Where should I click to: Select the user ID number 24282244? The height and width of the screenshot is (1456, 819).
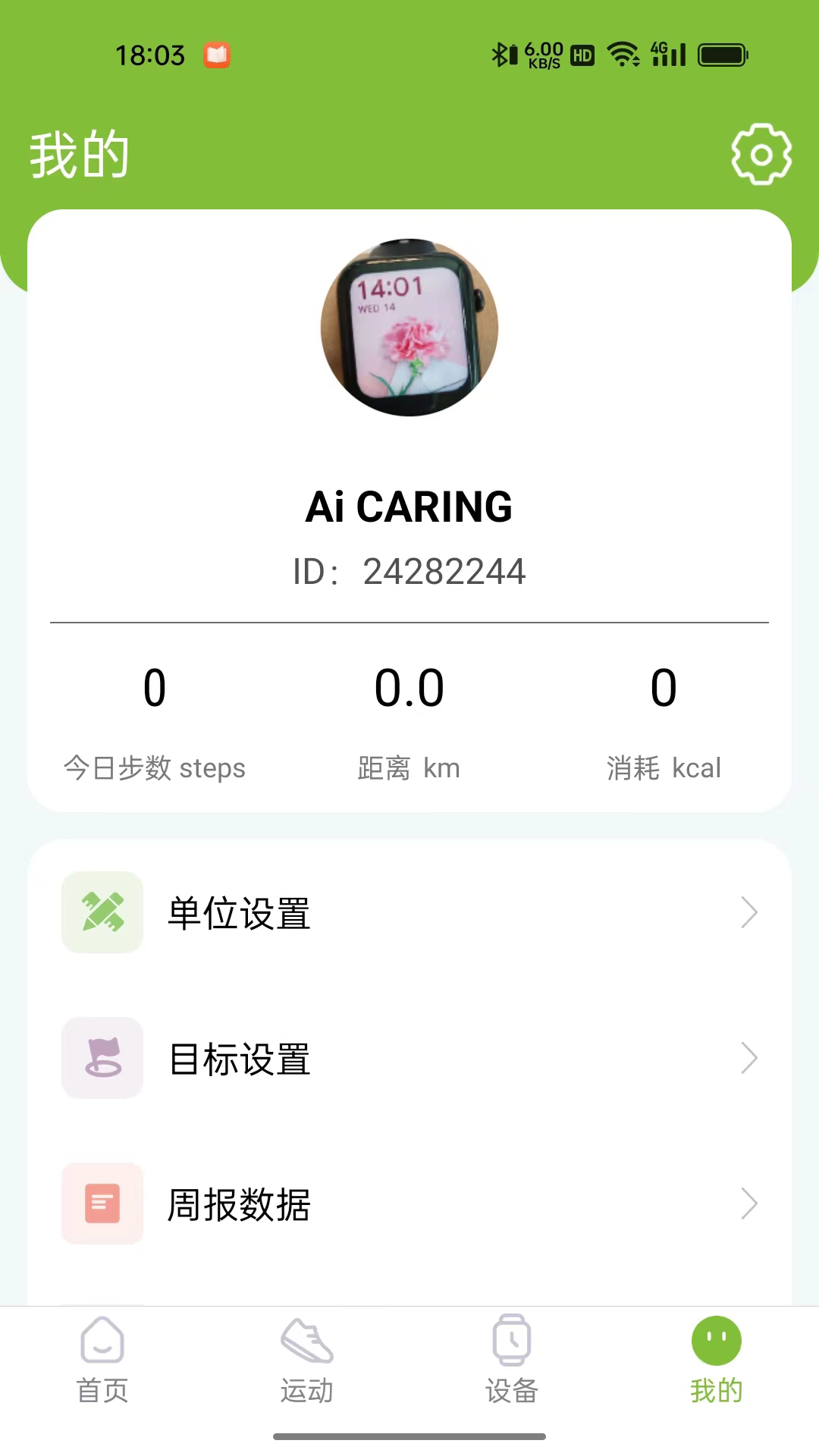444,573
